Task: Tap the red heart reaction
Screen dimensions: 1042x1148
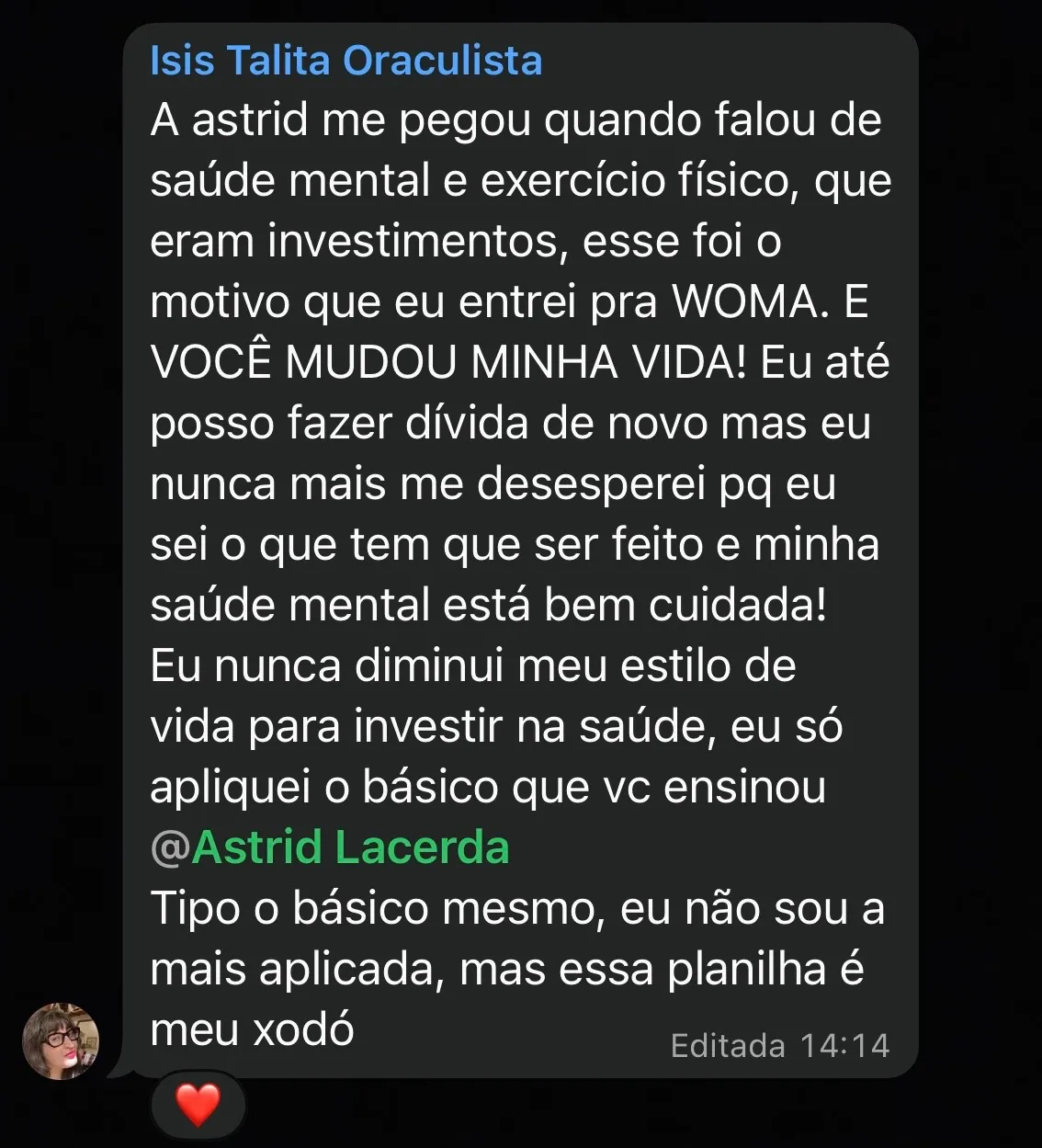Action: point(198,1105)
